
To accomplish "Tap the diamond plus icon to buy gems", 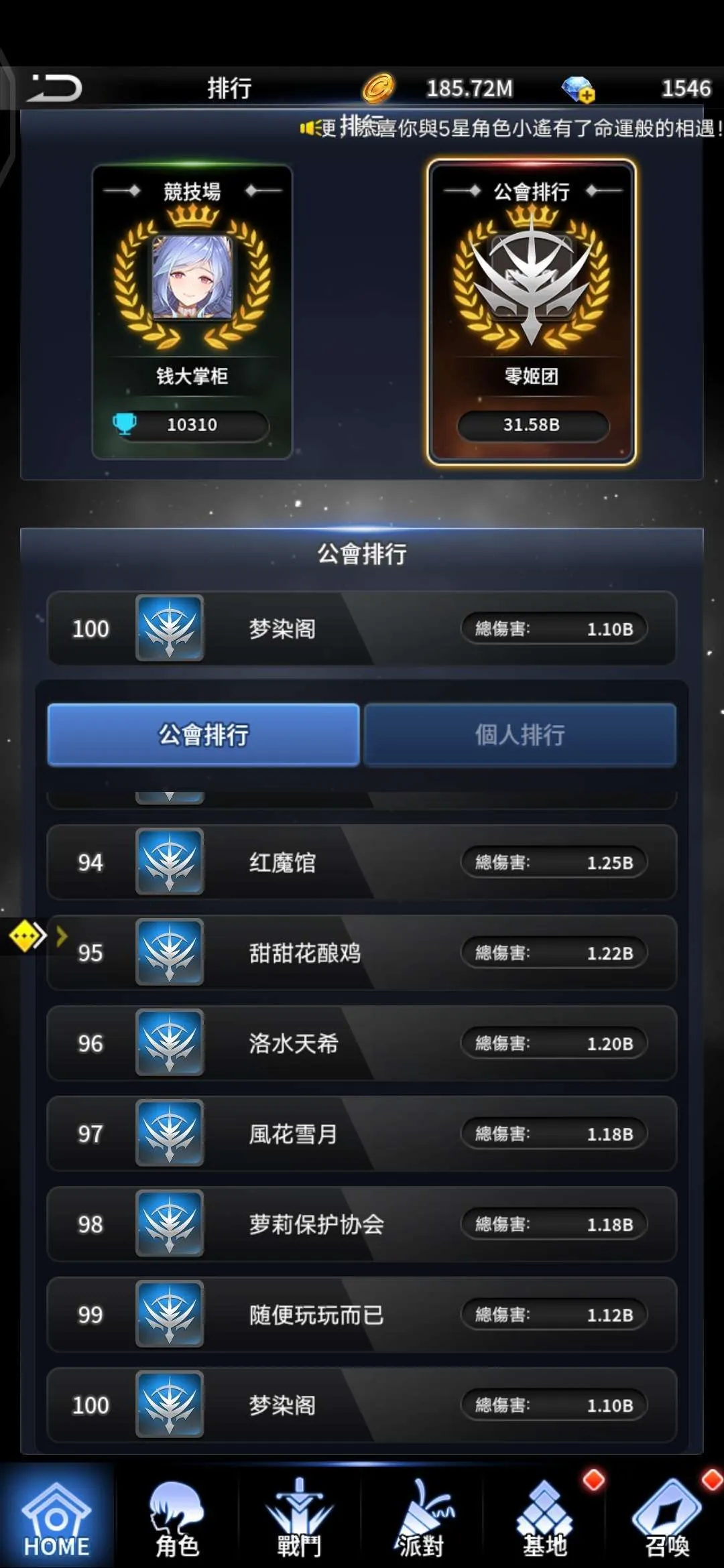I will 578,89.
